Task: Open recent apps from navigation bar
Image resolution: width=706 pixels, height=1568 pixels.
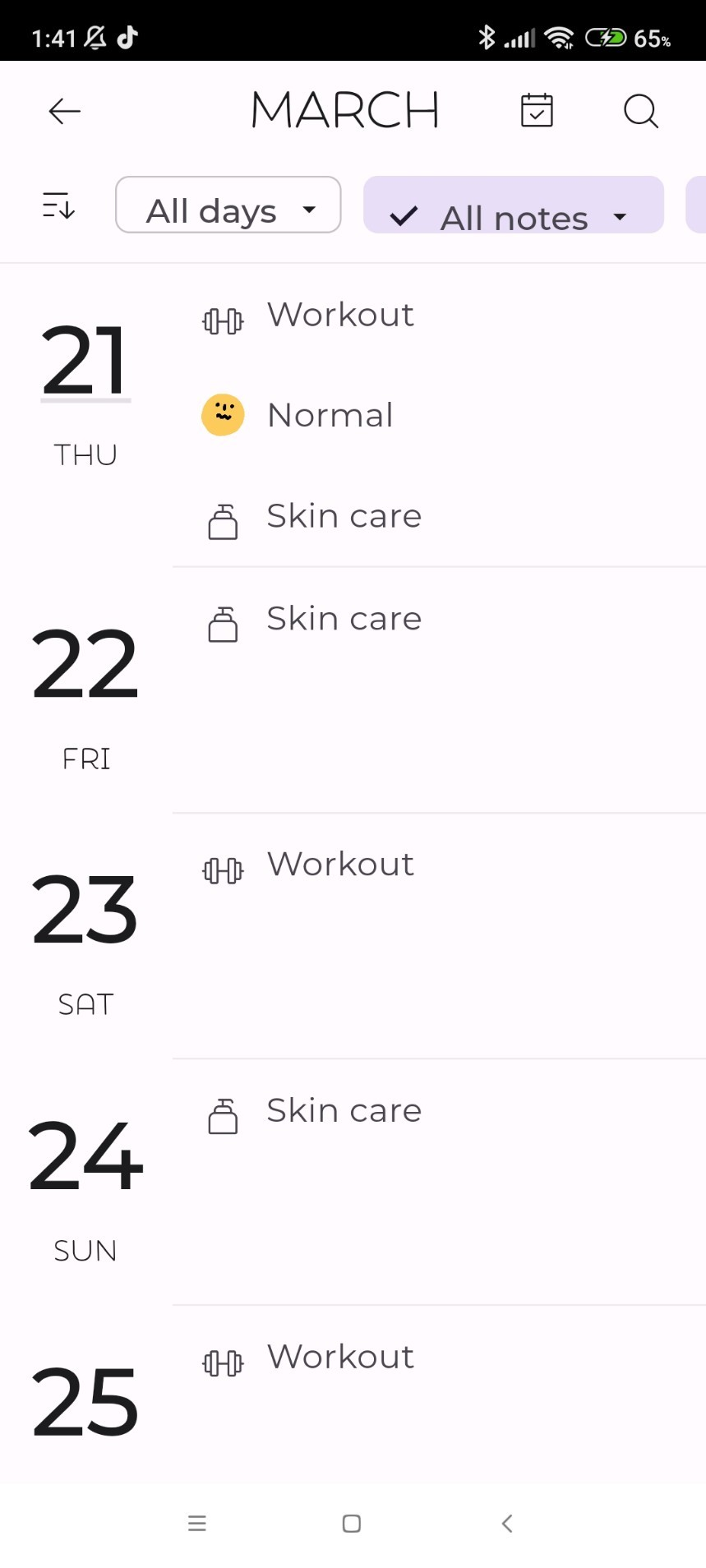Action: 197,1524
